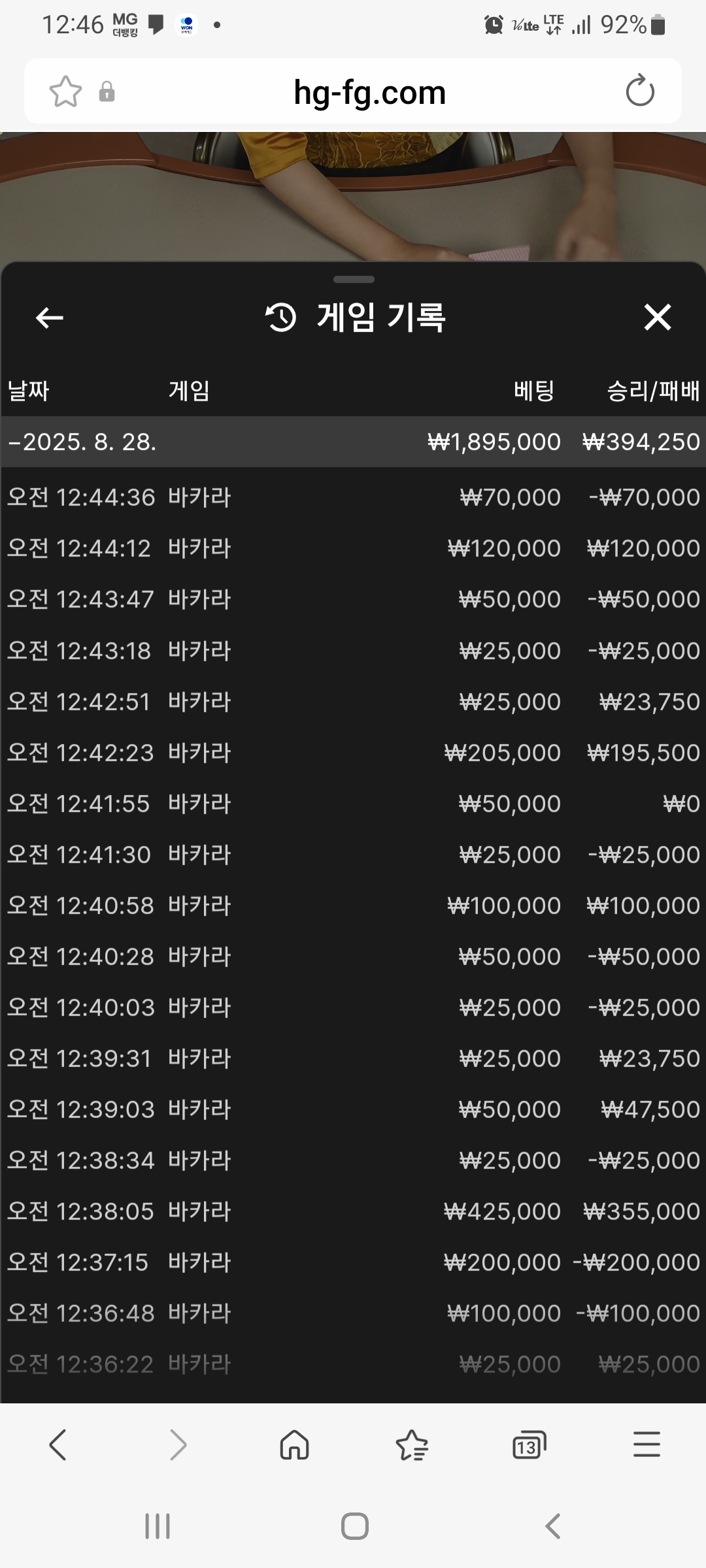This screenshot has width=706, height=1568.
Task: Open the 12:38:05 baccarat record
Action: coord(353,1211)
